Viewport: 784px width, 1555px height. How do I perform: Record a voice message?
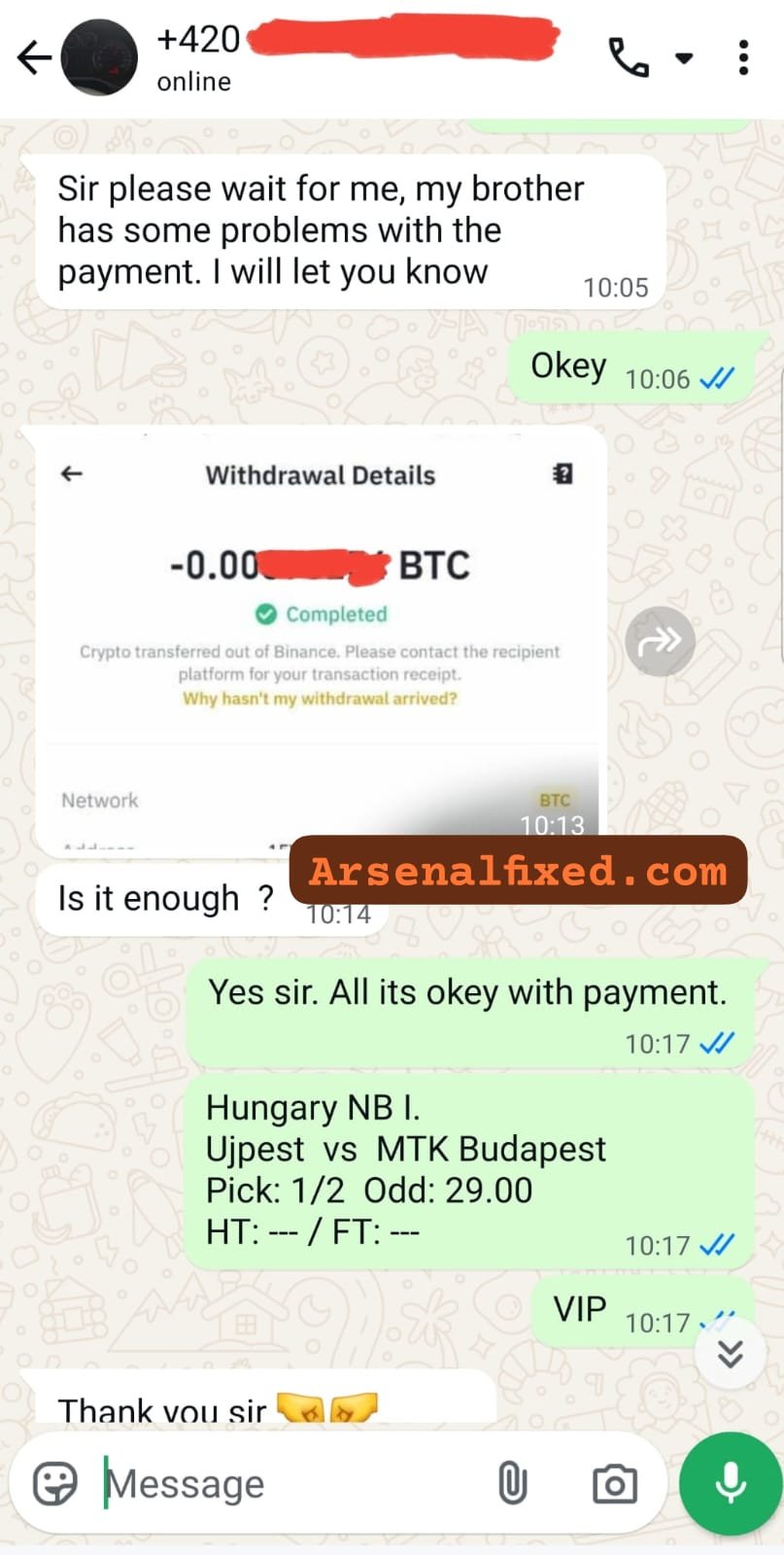731,1484
